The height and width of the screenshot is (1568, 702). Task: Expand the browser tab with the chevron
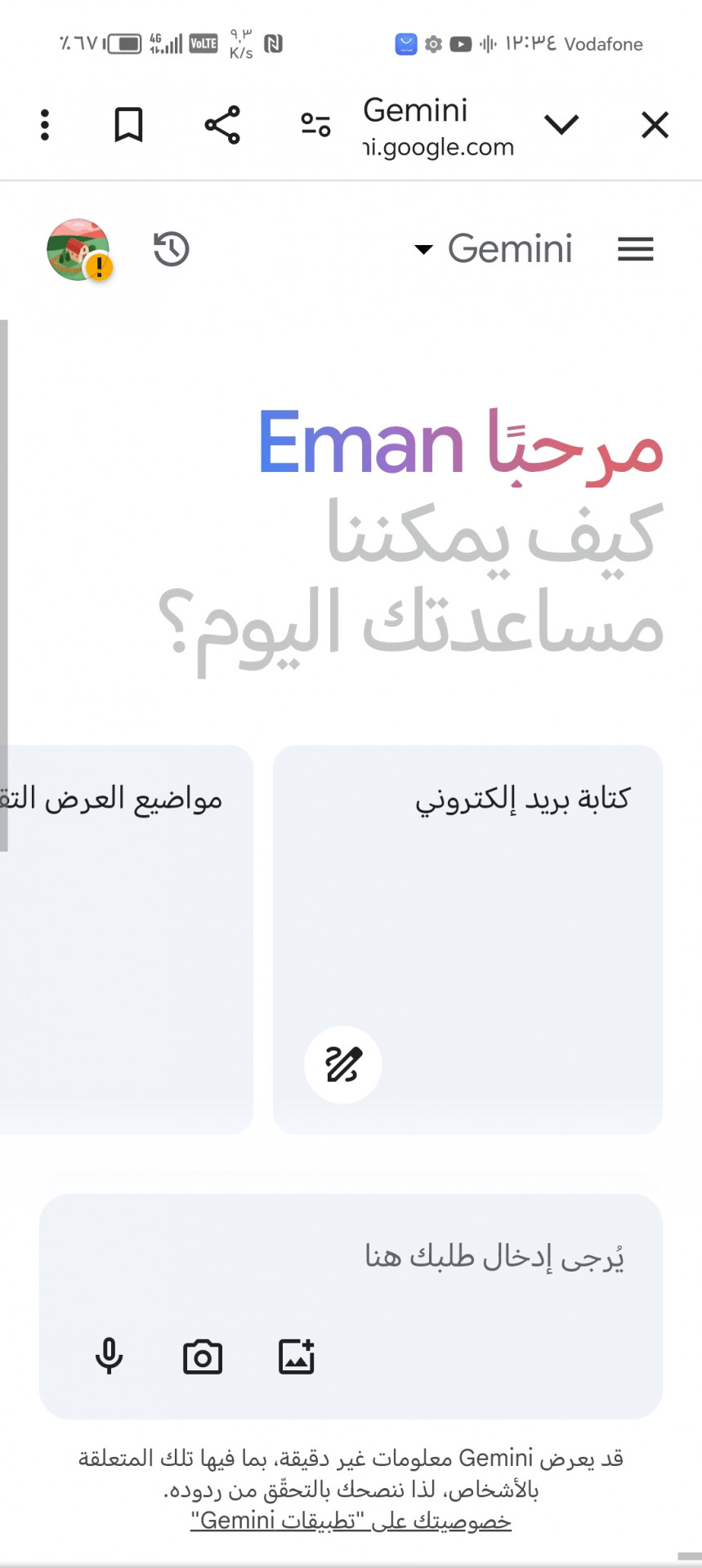561,125
